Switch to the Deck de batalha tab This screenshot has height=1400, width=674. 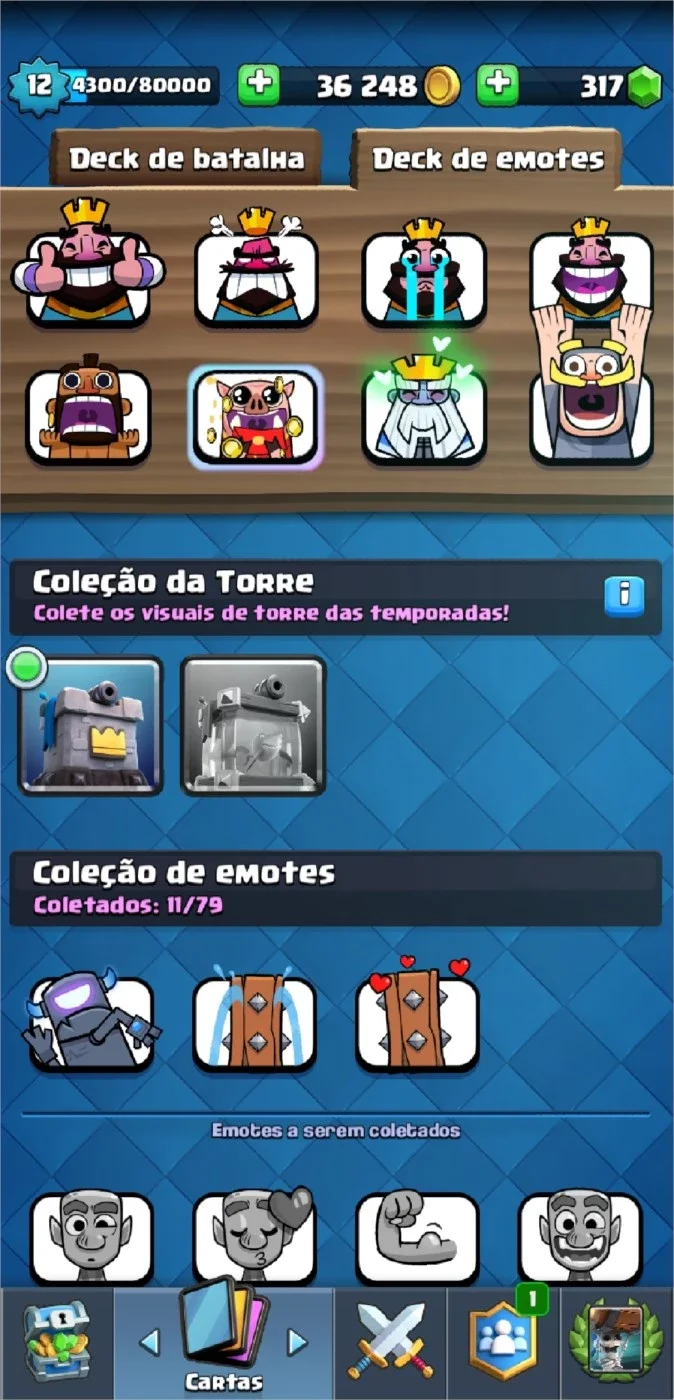point(186,159)
